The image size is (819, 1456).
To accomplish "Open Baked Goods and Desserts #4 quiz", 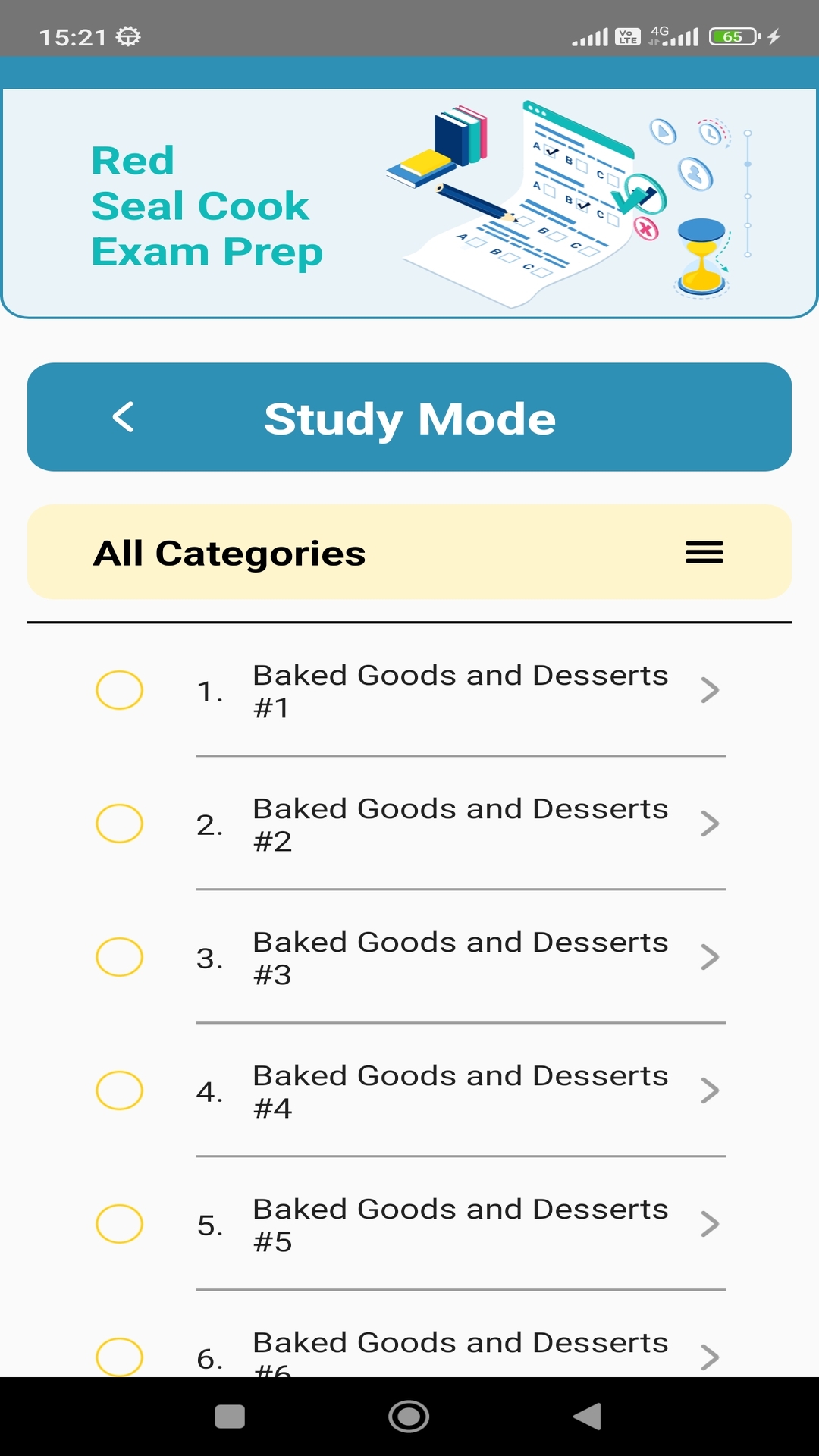I will point(460,1090).
